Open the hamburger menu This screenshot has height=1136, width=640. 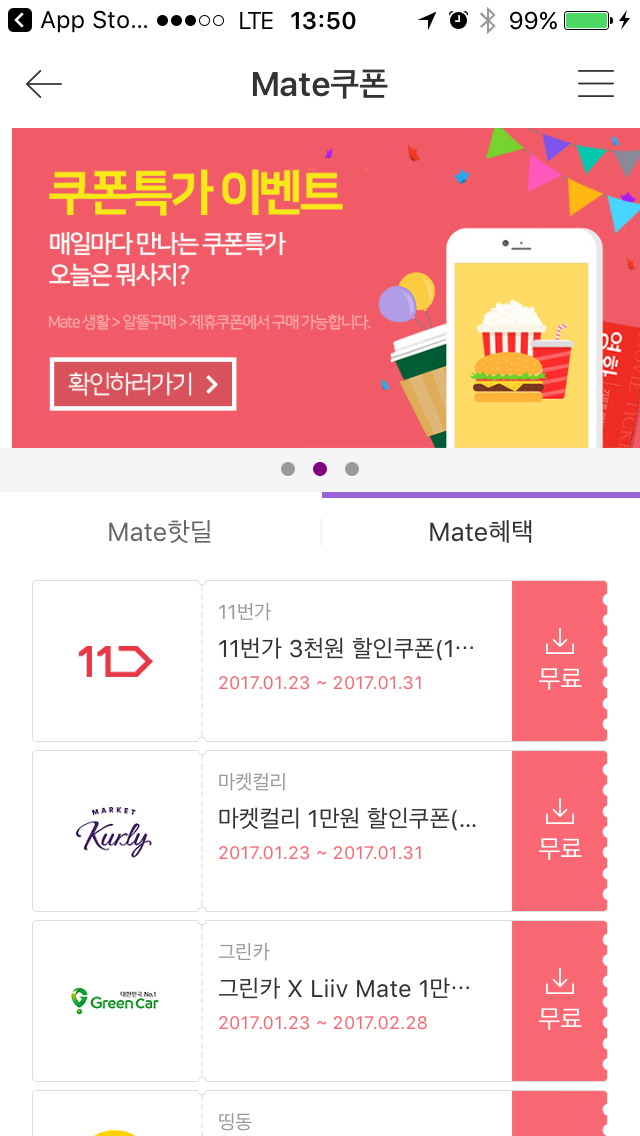click(x=596, y=84)
